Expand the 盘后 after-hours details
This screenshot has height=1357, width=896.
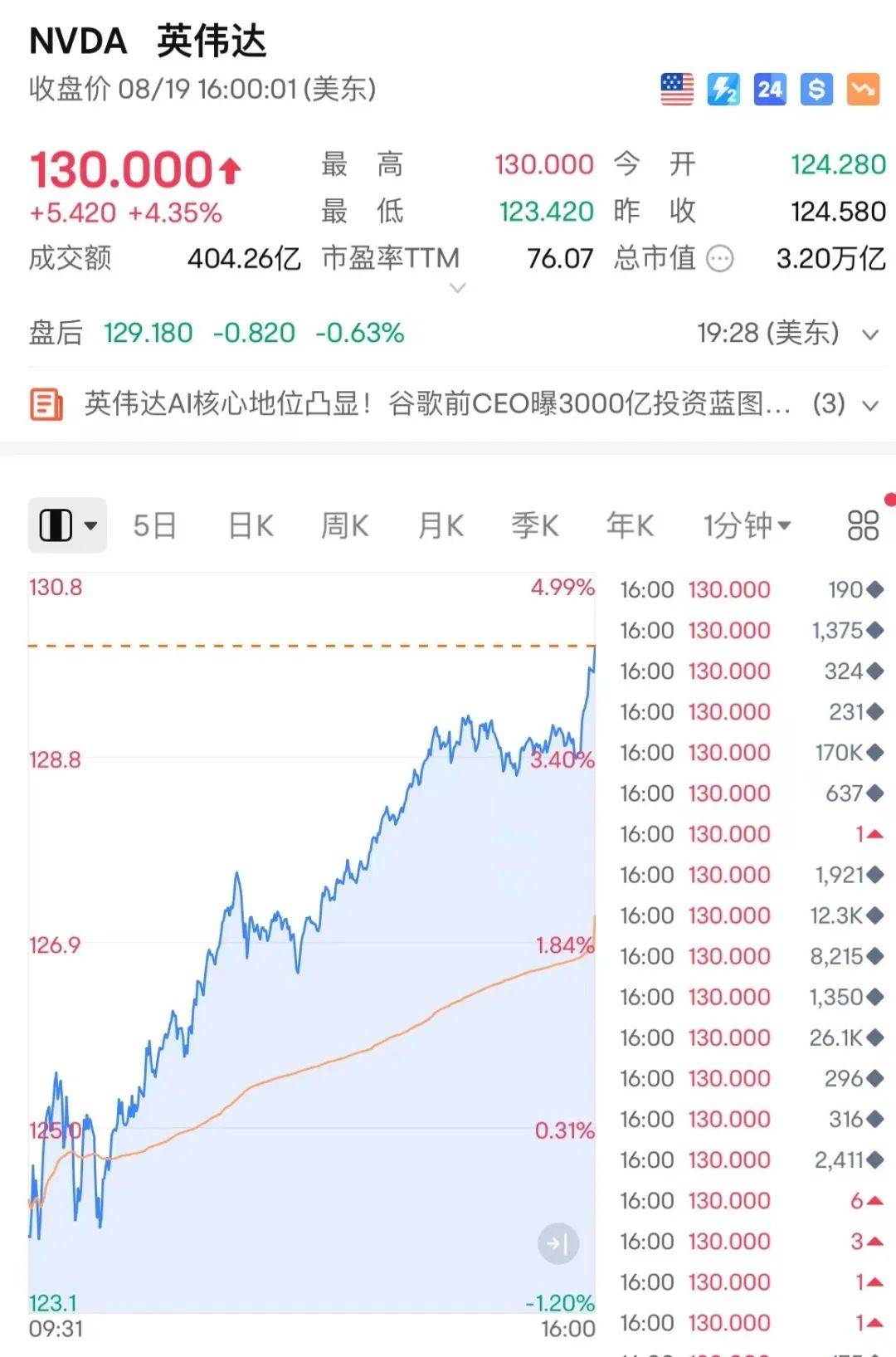click(x=870, y=334)
